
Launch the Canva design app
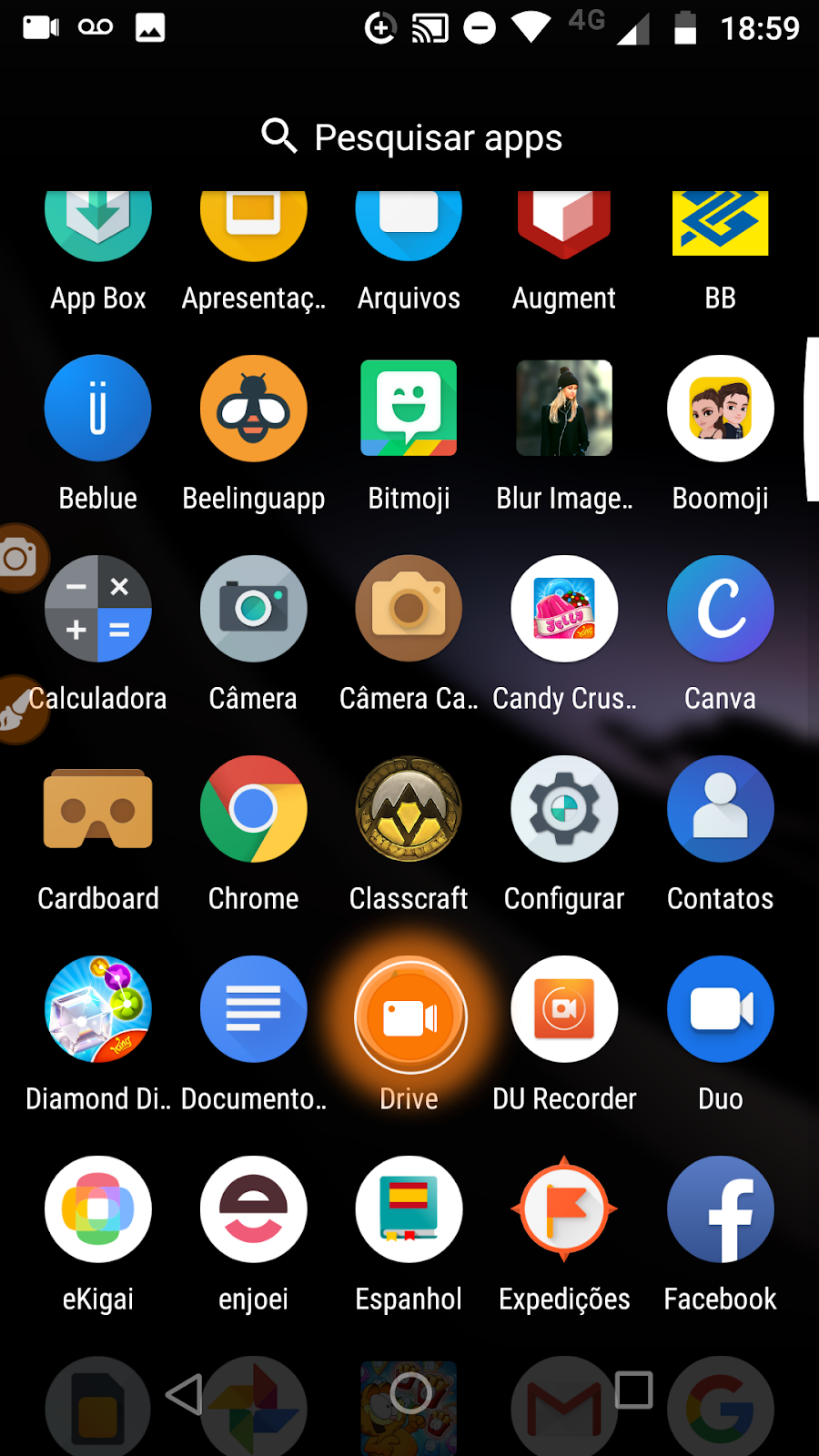tap(720, 609)
